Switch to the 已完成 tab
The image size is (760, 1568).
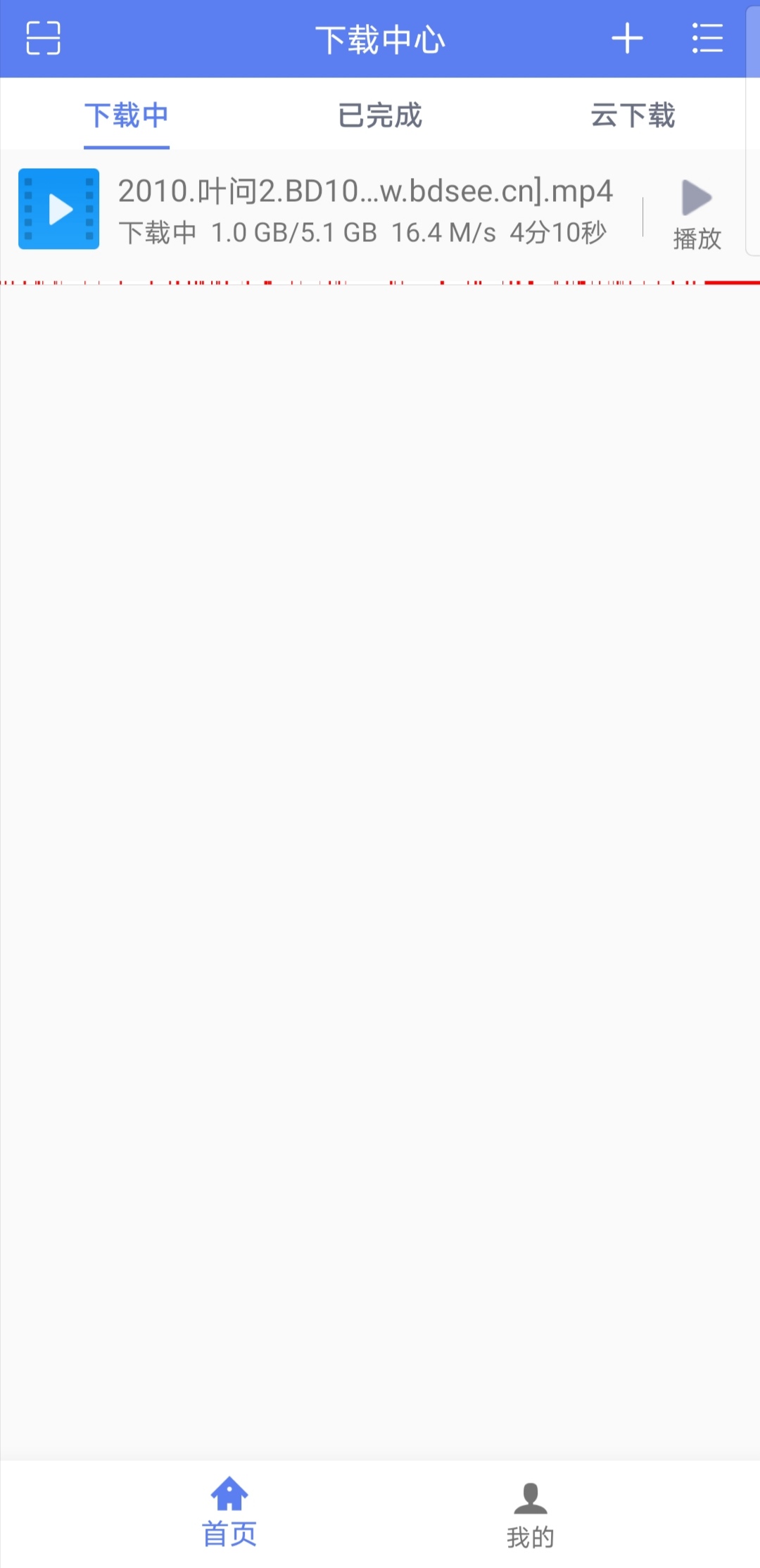[x=380, y=115]
